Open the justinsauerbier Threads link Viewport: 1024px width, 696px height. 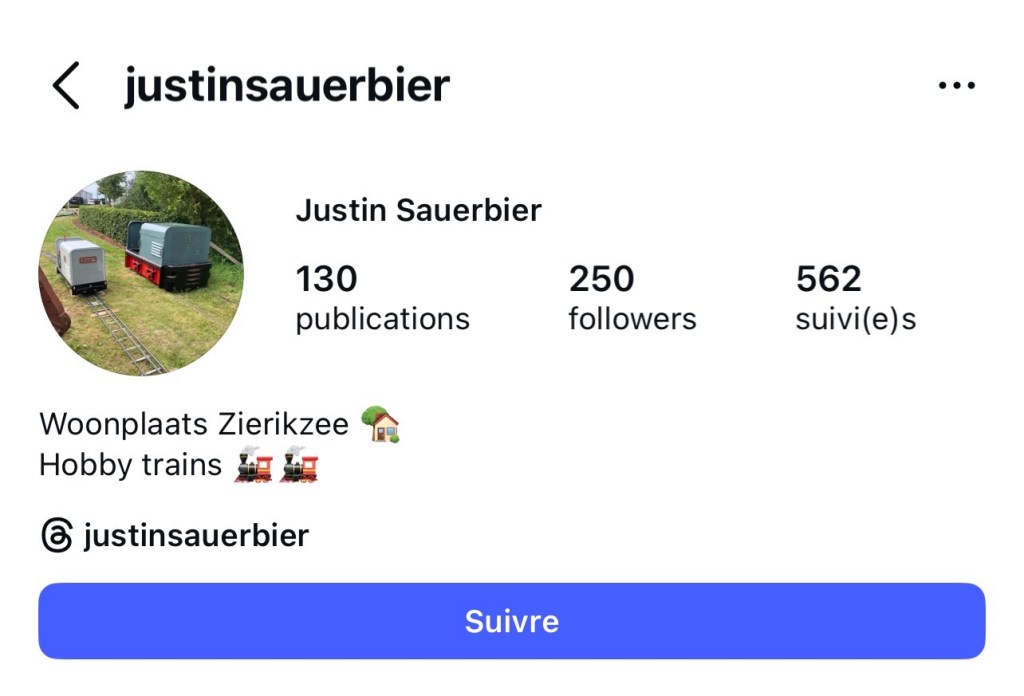175,536
